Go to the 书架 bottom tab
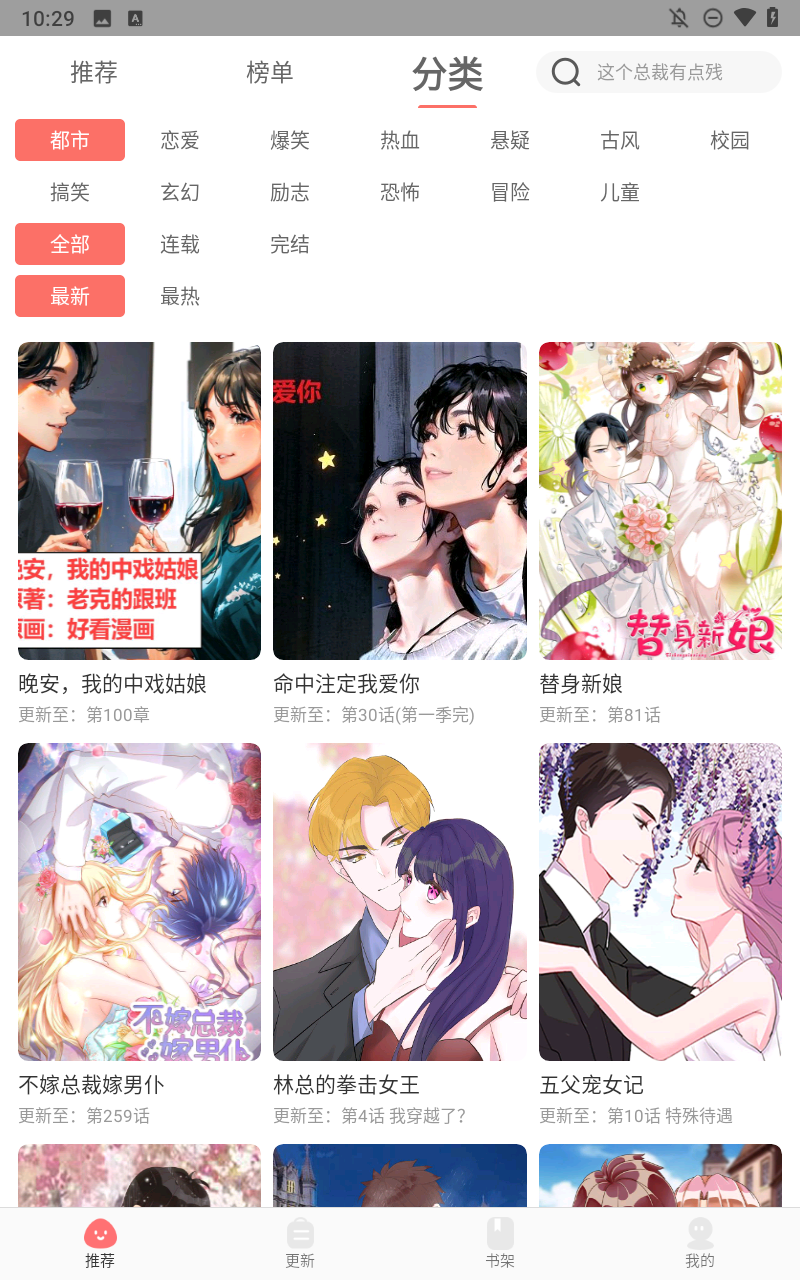The image size is (800, 1280). click(500, 1243)
